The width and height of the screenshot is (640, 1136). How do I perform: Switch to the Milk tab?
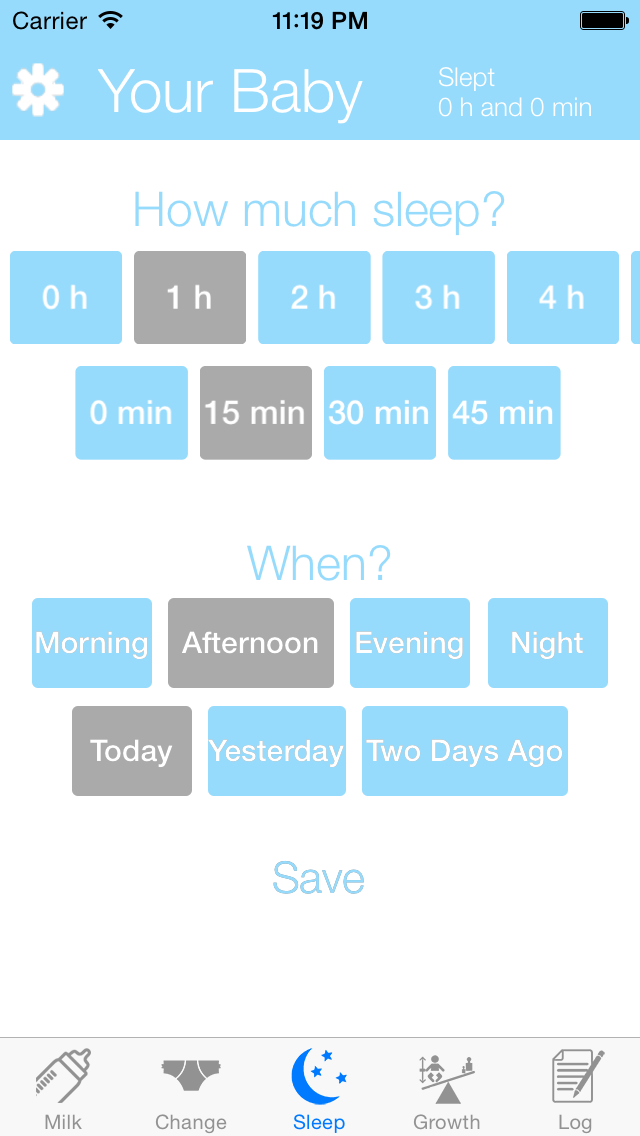click(x=63, y=1091)
